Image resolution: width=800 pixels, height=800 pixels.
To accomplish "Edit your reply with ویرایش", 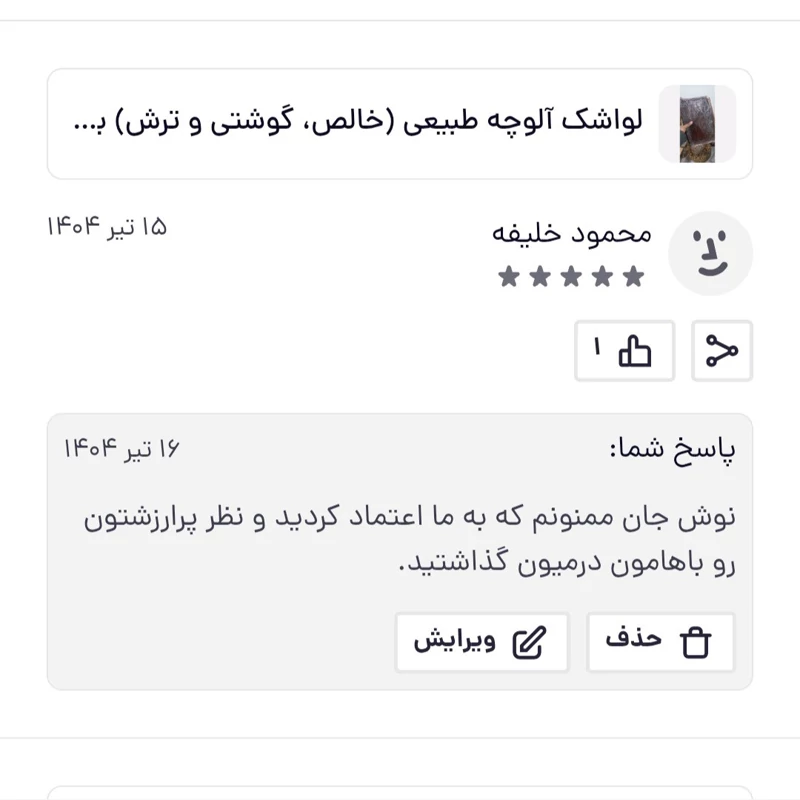I will pyautogui.click(x=482, y=642).
